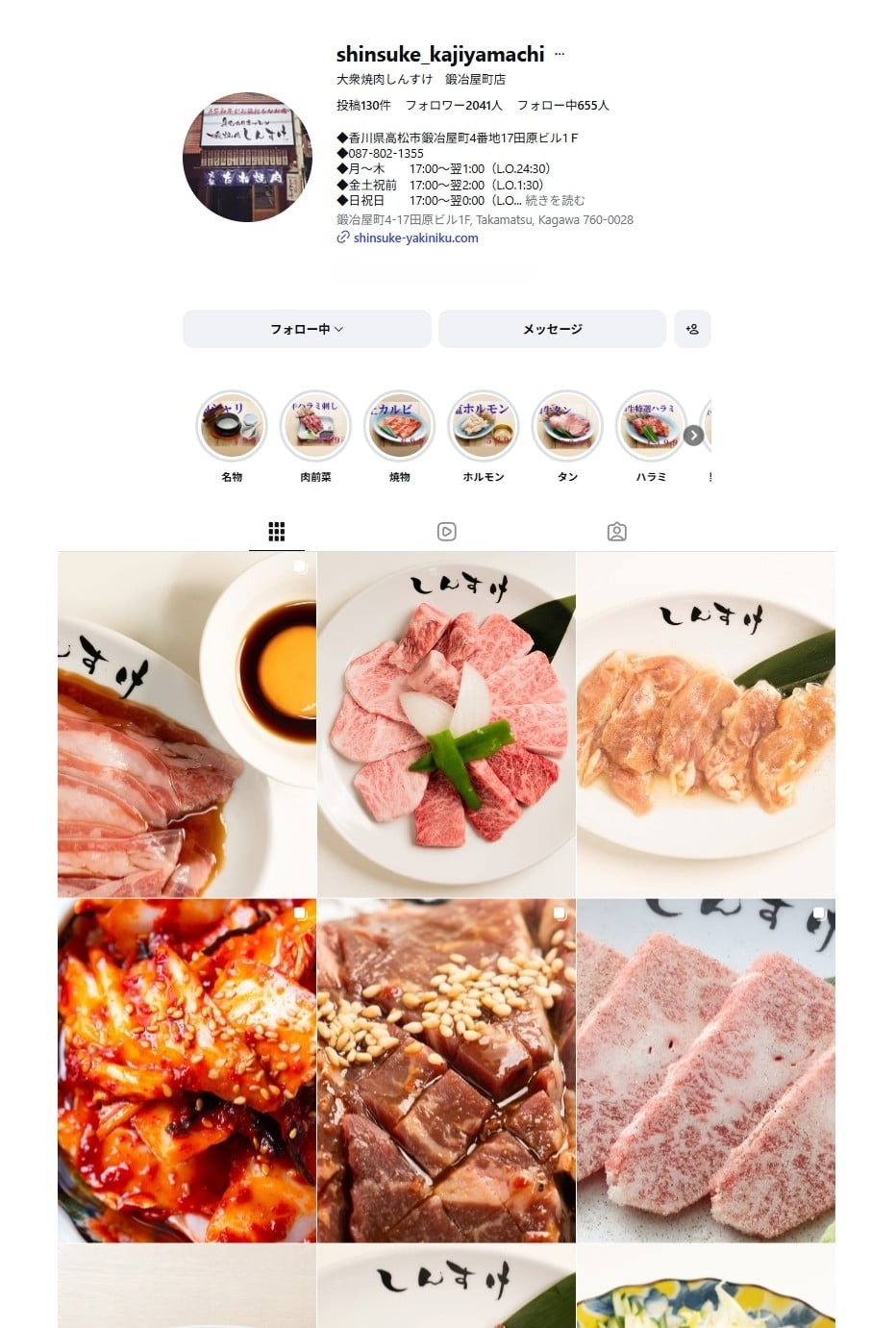Image resolution: width=896 pixels, height=1328 pixels.
Task: Open the 肉前菜 story highlight
Action: pos(315,426)
